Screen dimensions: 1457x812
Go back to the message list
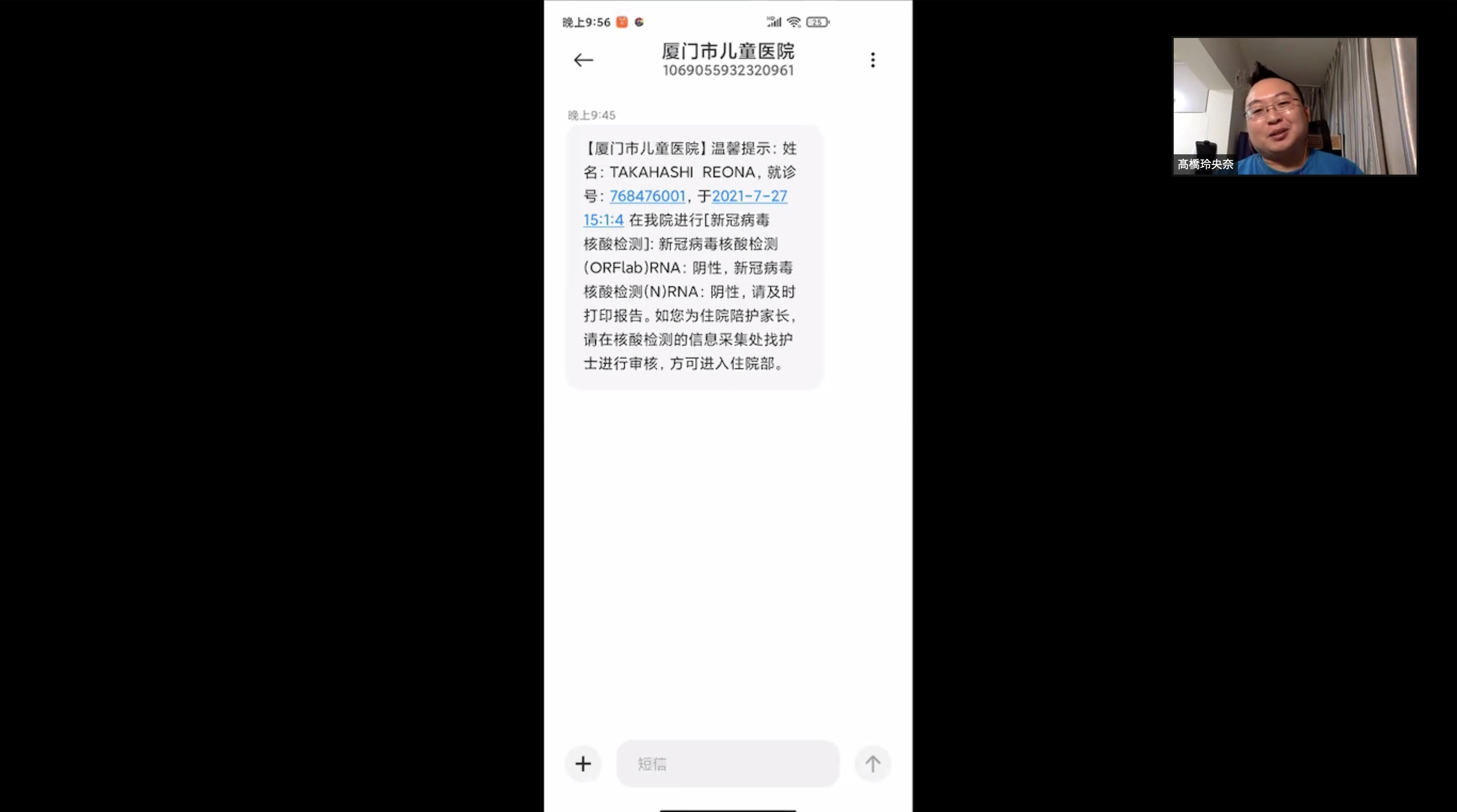(x=583, y=60)
